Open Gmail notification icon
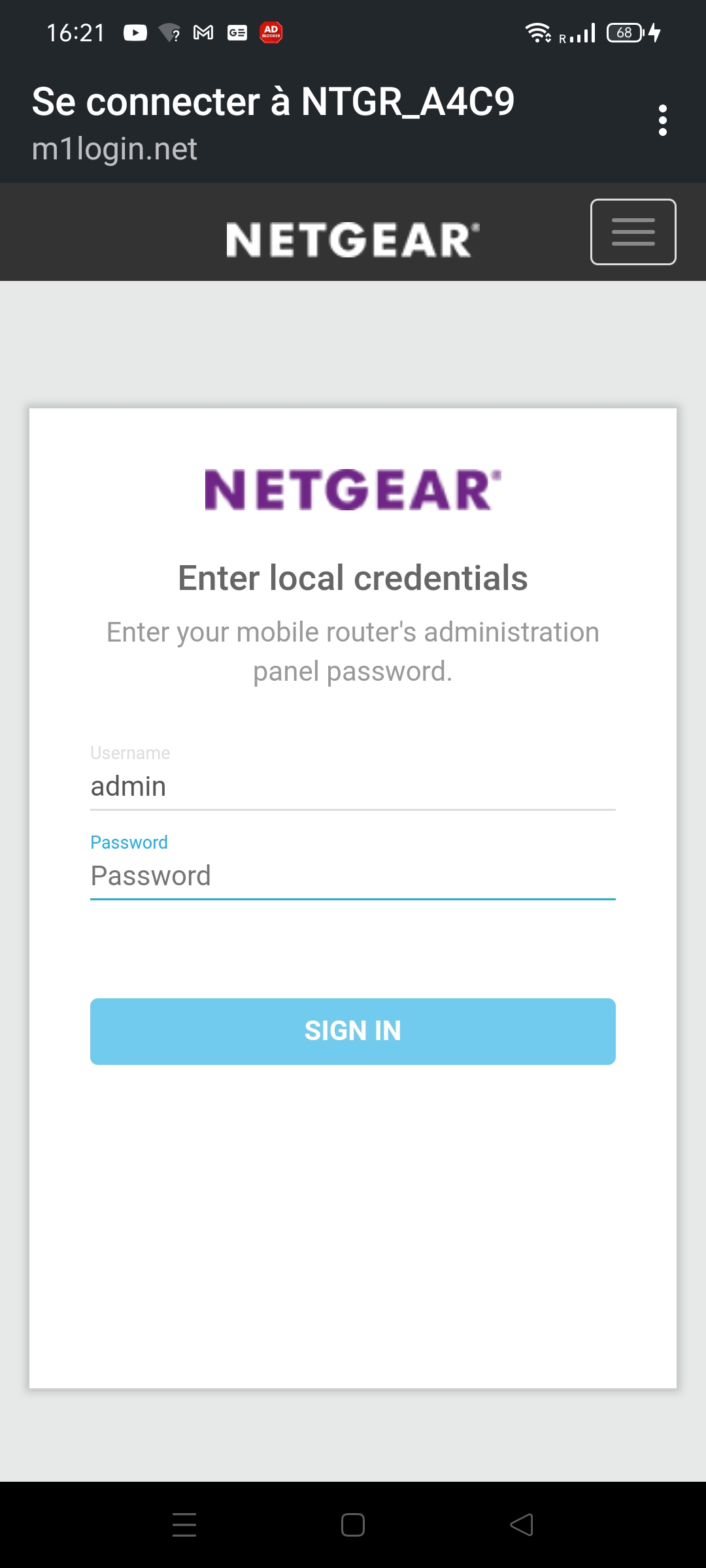The image size is (706, 1568). pyautogui.click(x=203, y=31)
